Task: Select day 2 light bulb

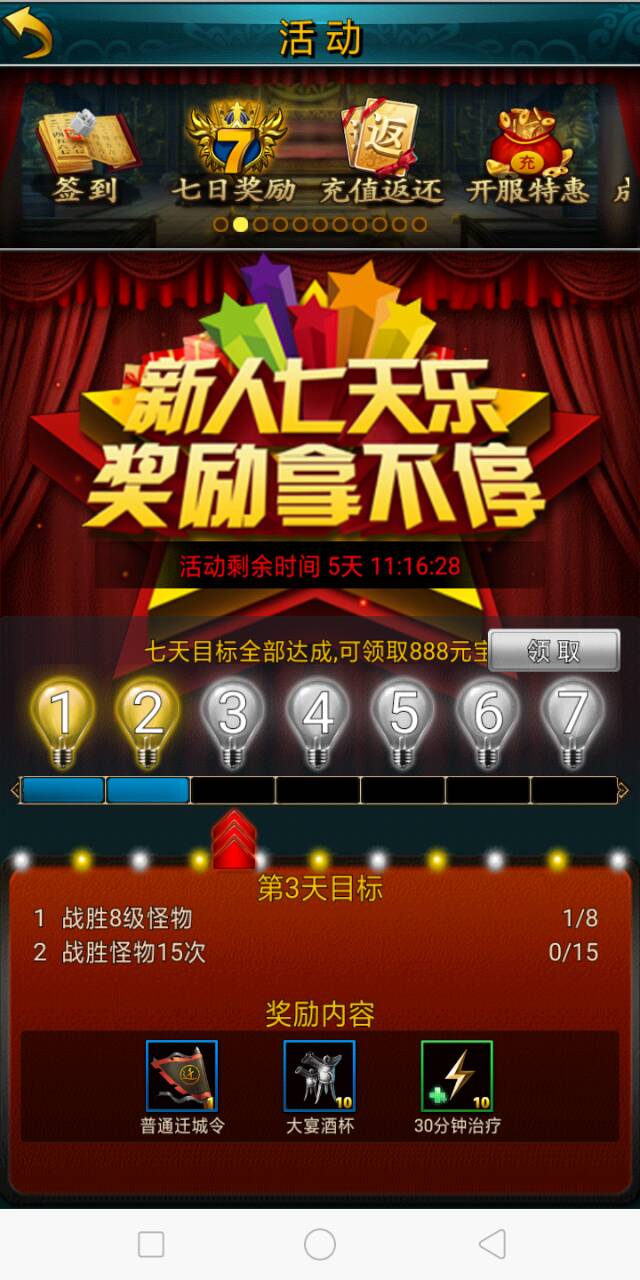Action: pyautogui.click(x=148, y=720)
